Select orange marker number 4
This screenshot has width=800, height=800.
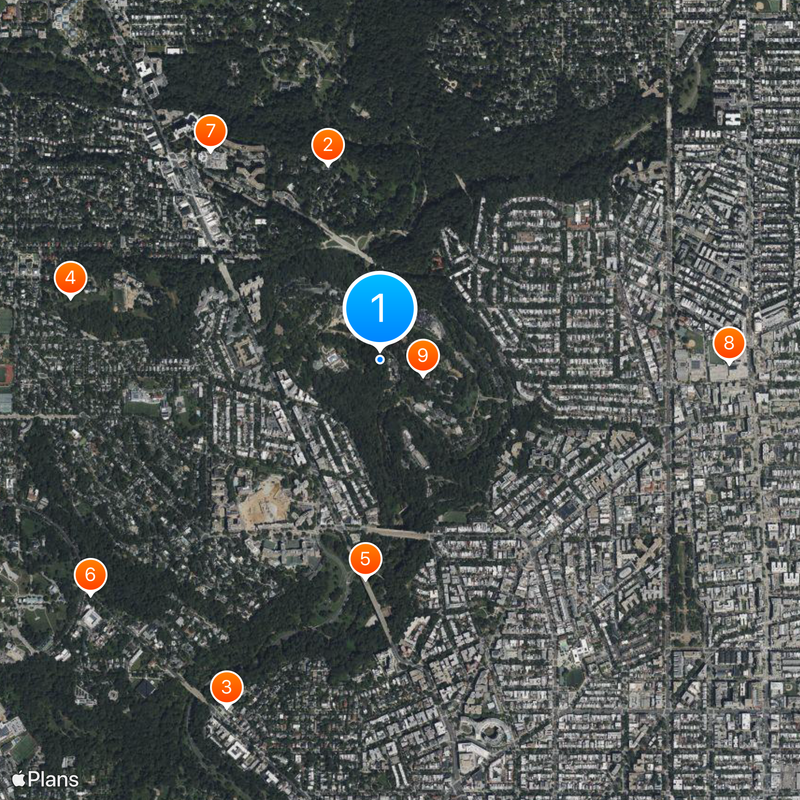click(70, 277)
